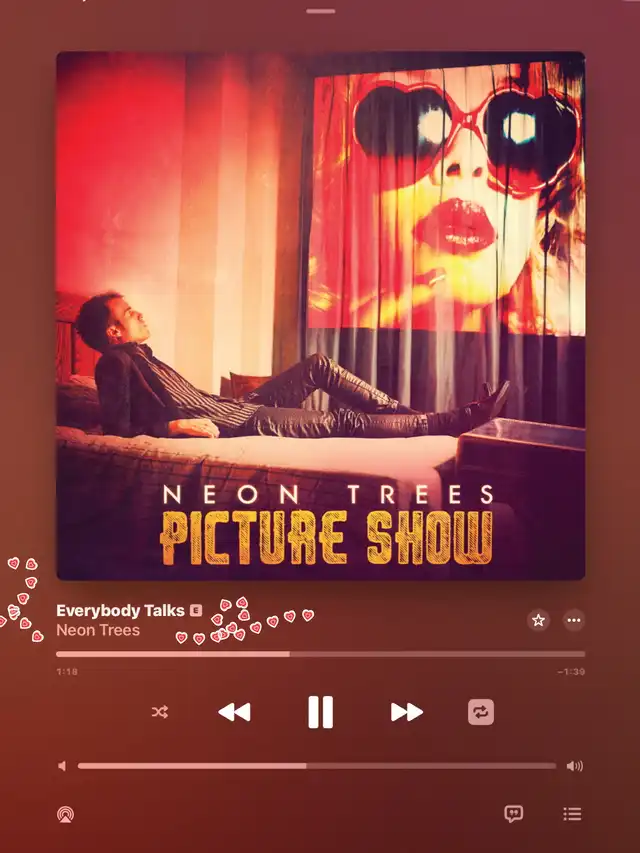
Task: Toggle shuffle mode
Action: click(160, 712)
